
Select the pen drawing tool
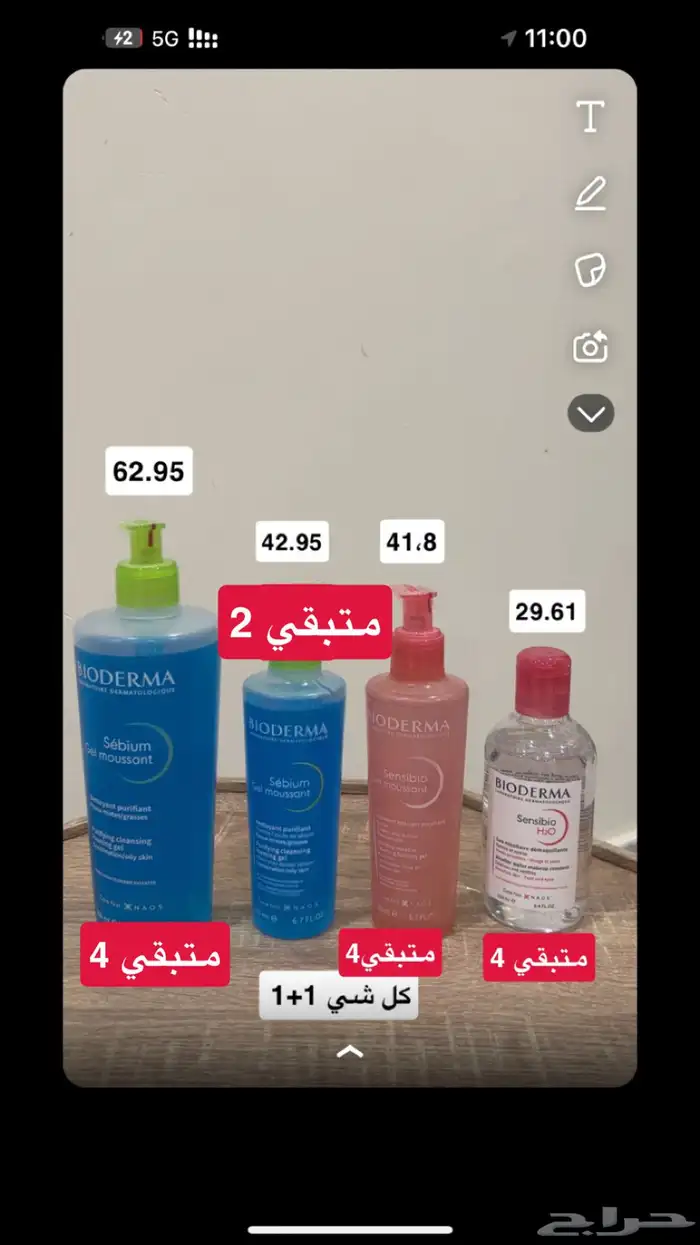tap(591, 193)
